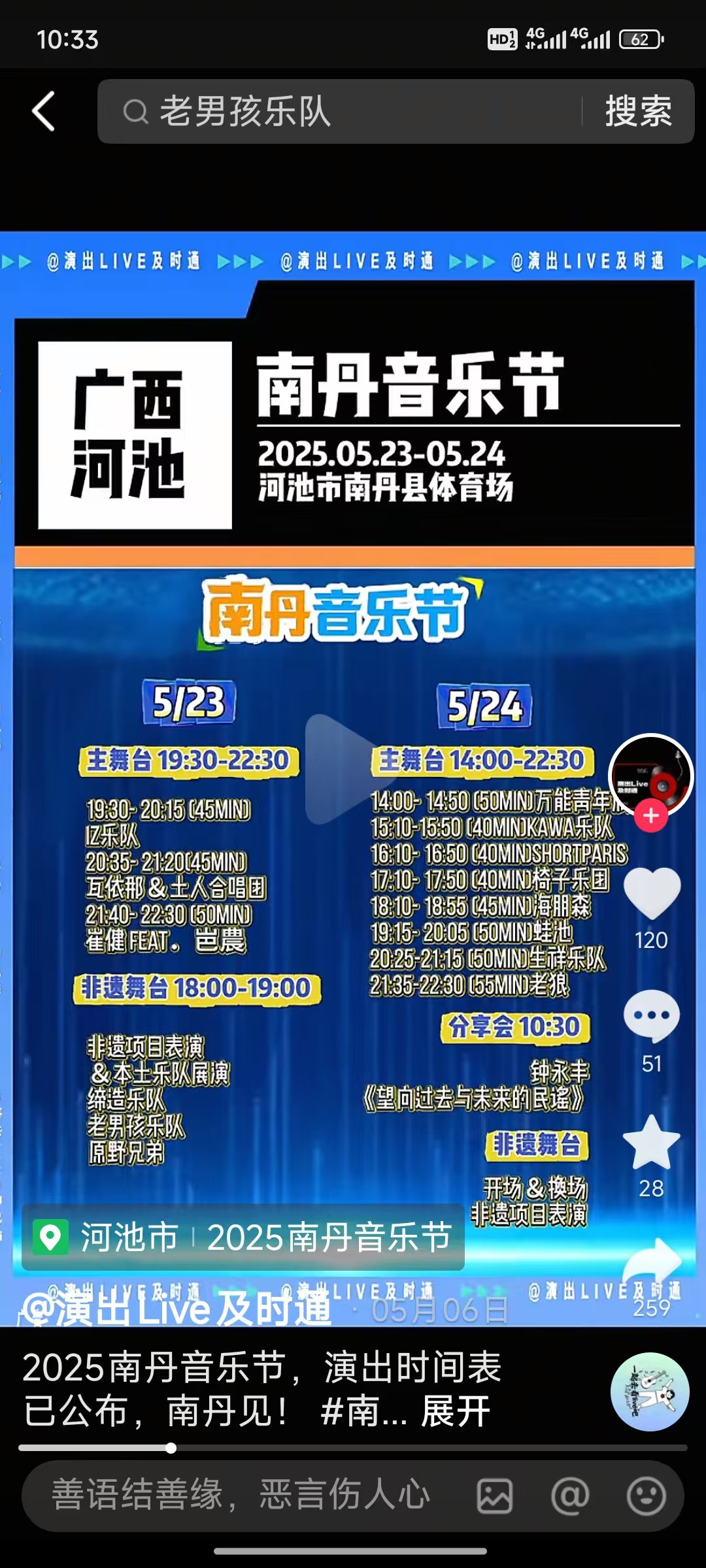
Task: Share the video via the arrow icon
Action: [653, 1261]
